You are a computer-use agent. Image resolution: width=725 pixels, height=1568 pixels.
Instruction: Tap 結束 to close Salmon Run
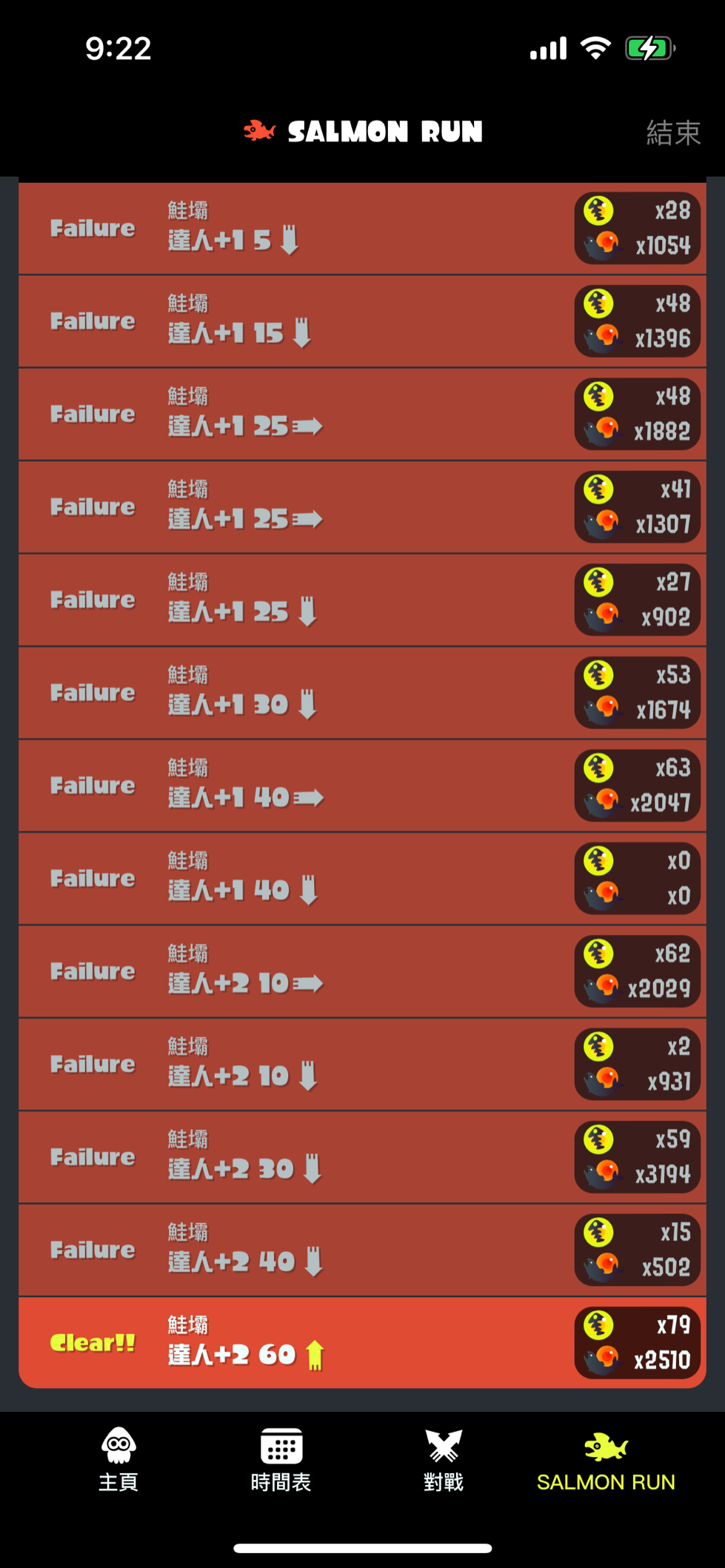[x=673, y=133]
